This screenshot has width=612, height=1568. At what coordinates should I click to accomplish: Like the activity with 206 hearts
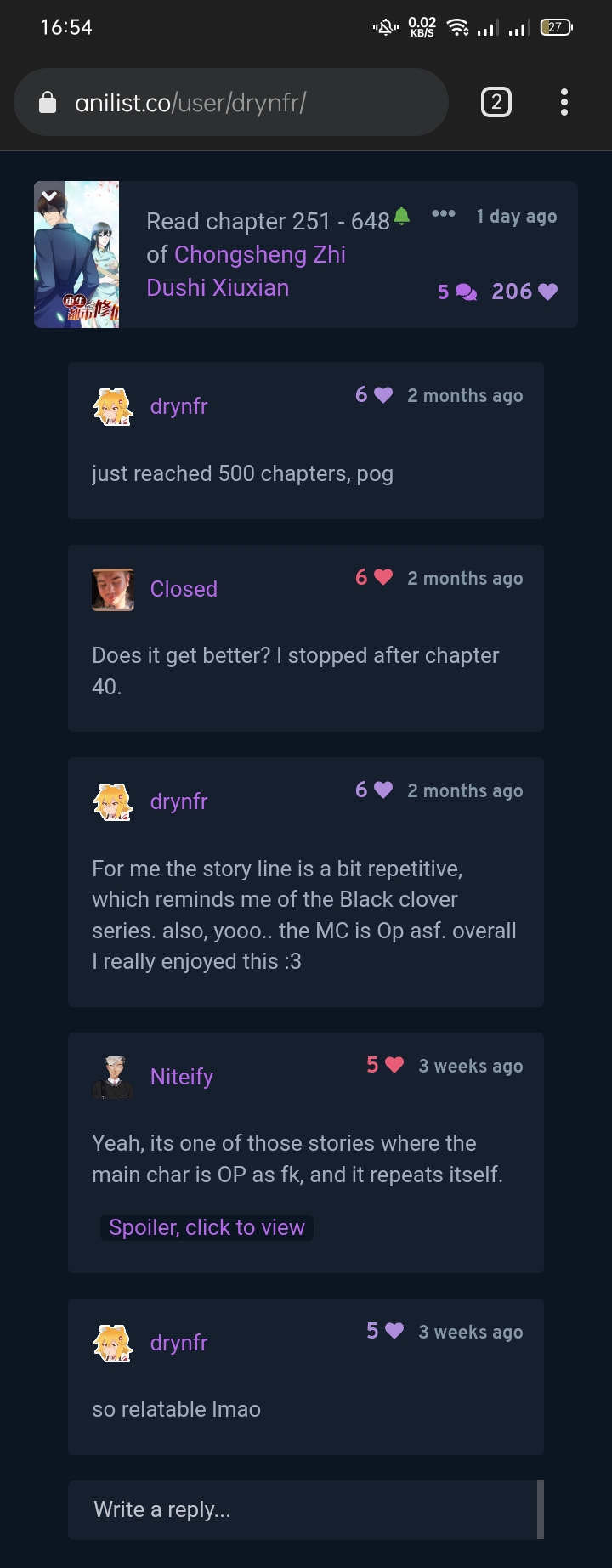click(x=547, y=292)
